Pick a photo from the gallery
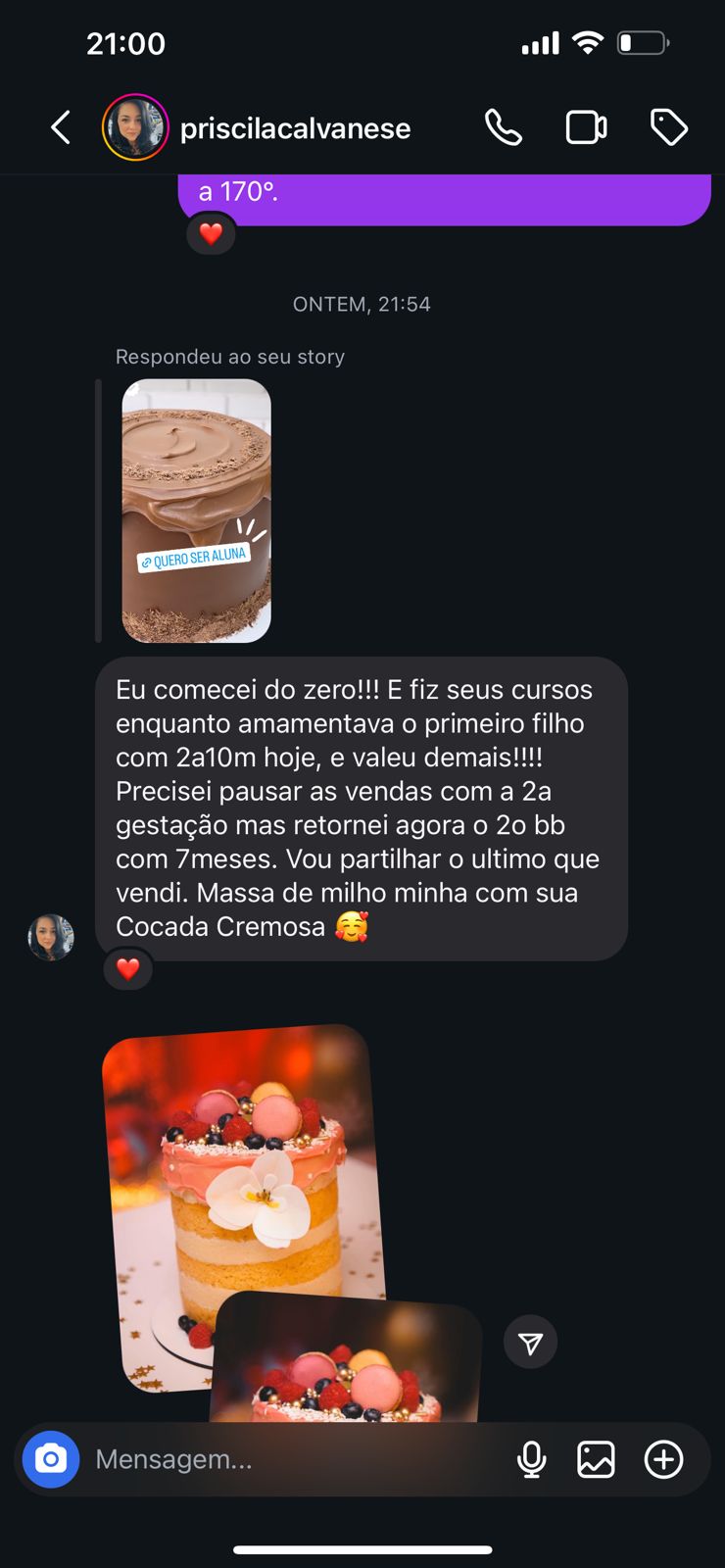 [596, 1459]
